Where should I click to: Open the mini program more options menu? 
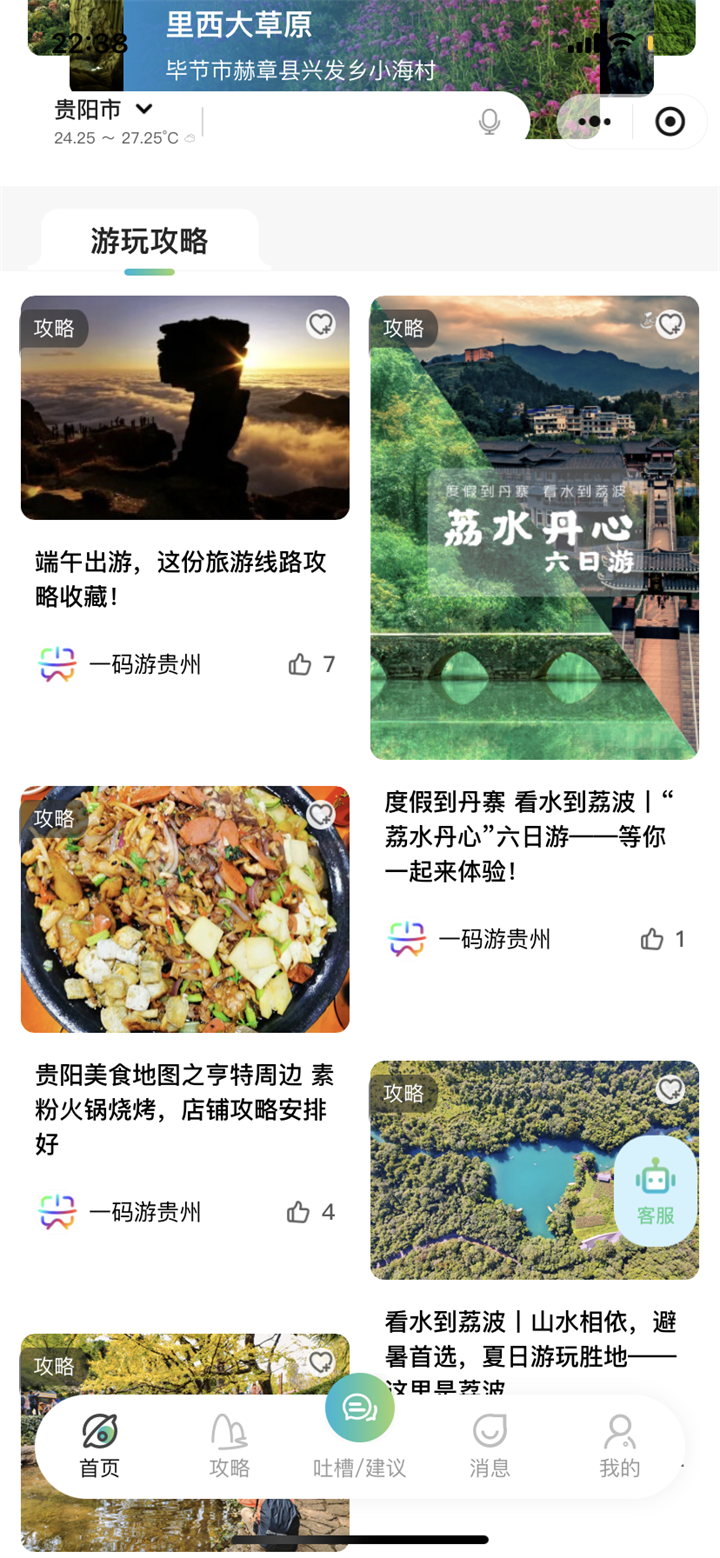coord(594,122)
